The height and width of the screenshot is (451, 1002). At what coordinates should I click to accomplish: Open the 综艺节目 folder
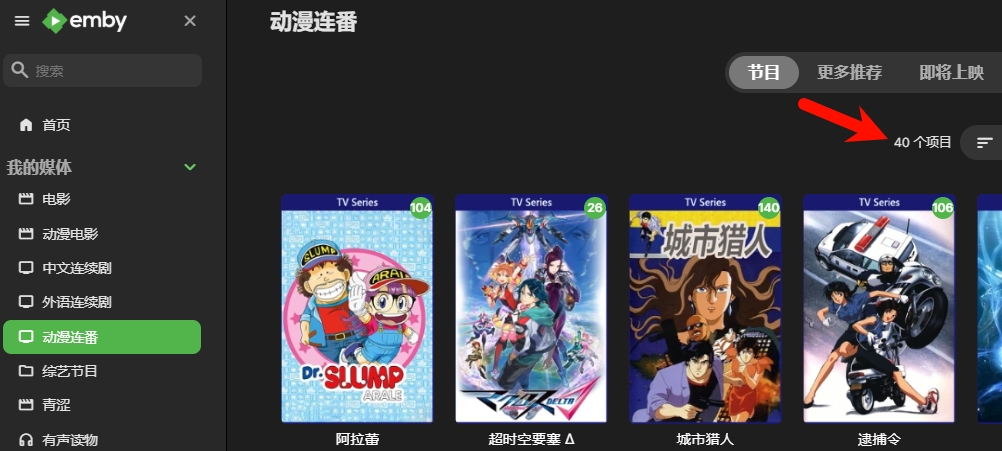pyautogui.click(x=70, y=371)
